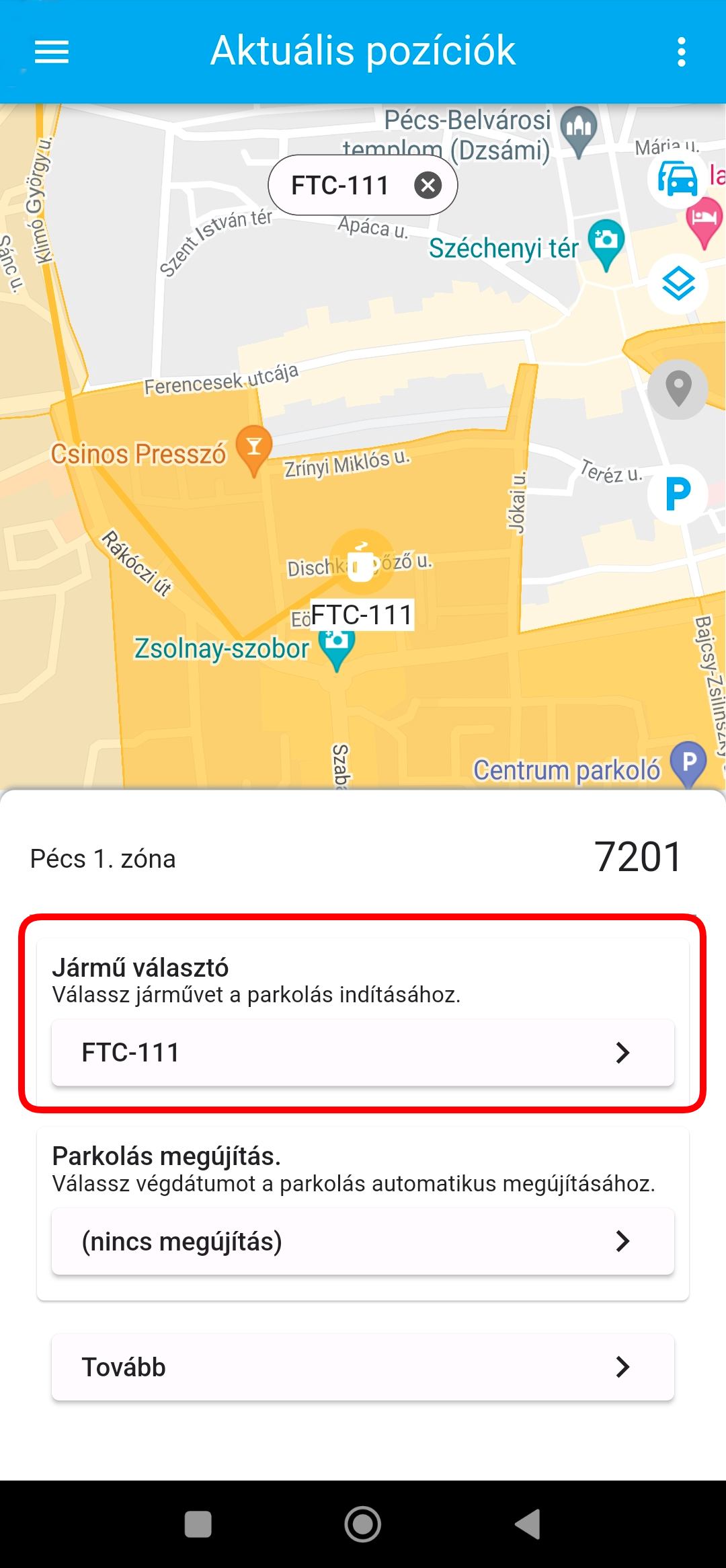This screenshot has width=726, height=1568.
Task: Go back using system back button
Action: [528, 1524]
